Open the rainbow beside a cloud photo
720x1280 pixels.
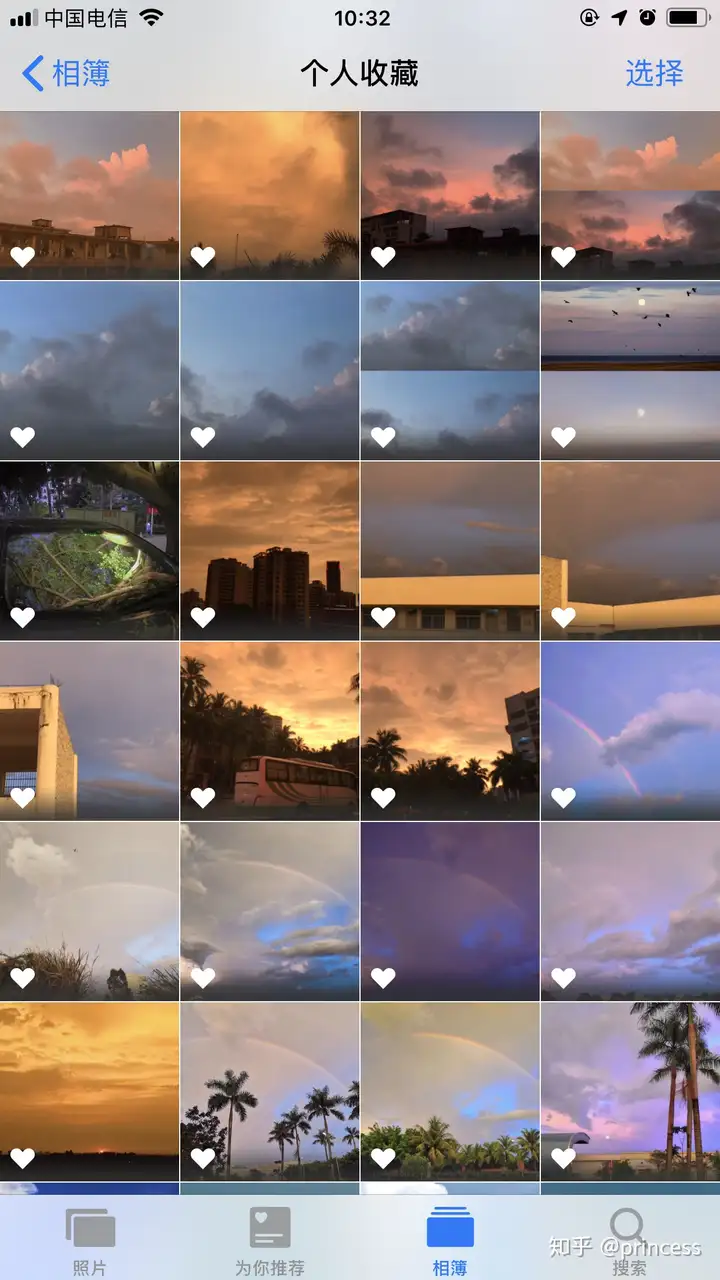[630, 730]
